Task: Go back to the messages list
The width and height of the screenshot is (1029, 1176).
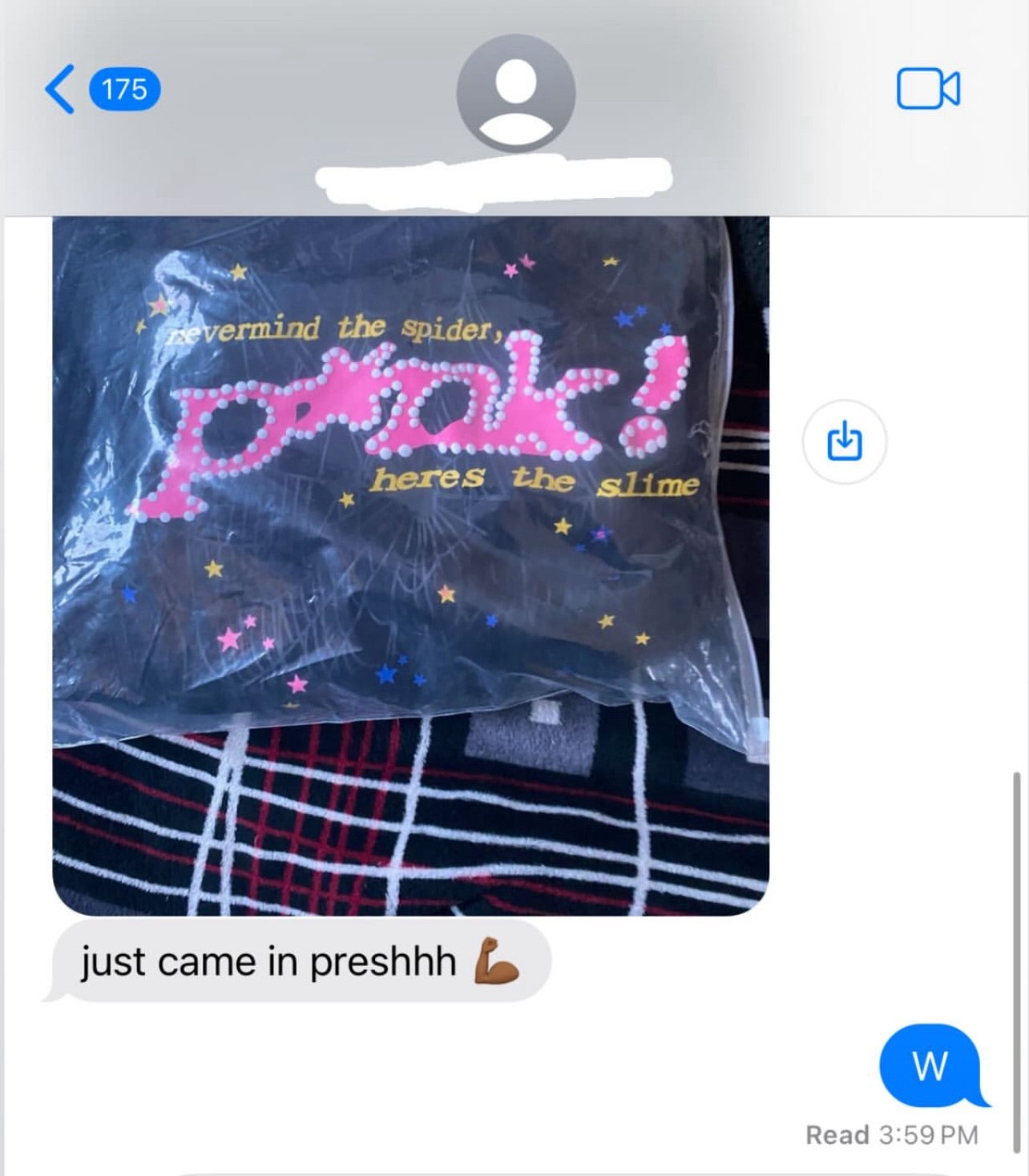Action: click(x=61, y=90)
